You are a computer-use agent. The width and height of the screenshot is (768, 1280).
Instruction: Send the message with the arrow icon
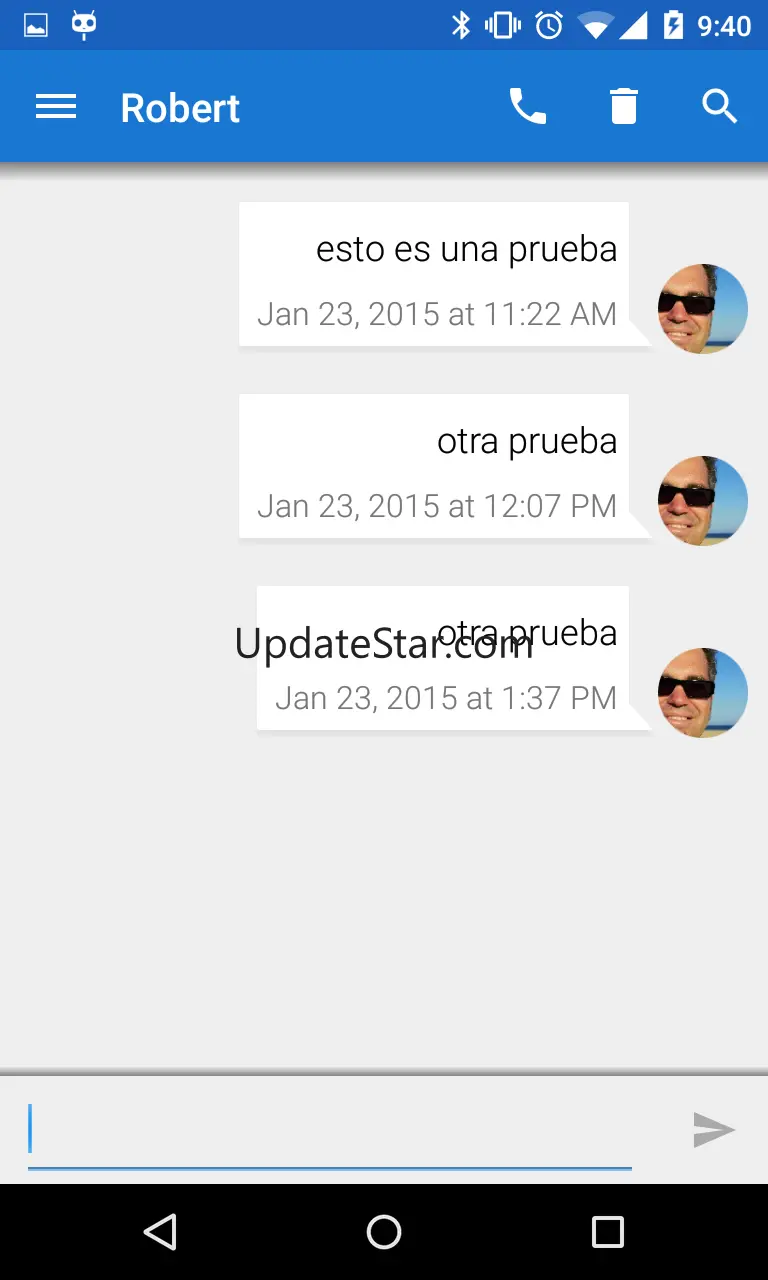click(x=714, y=1130)
